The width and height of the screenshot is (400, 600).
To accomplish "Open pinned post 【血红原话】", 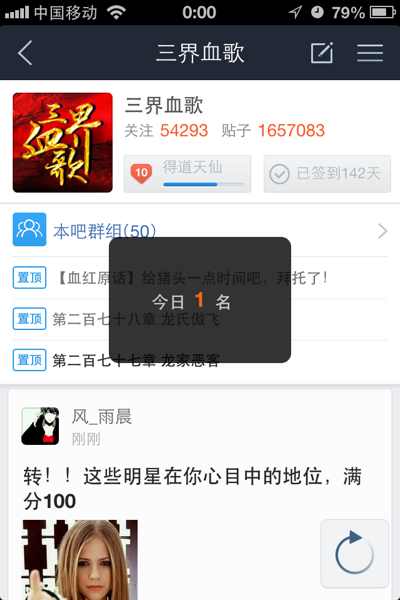I will point(200,277).
